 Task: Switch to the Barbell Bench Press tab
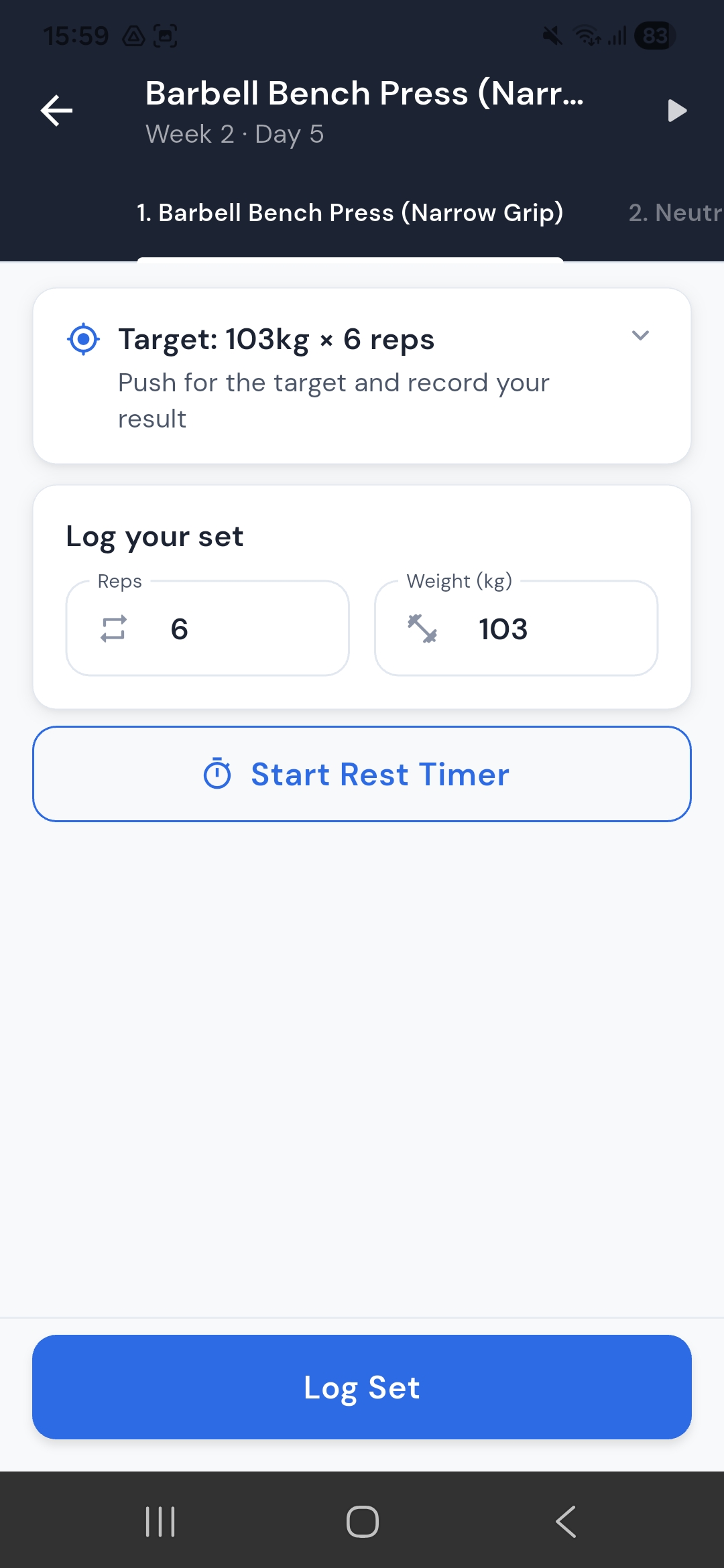click(x=349, y=212)
